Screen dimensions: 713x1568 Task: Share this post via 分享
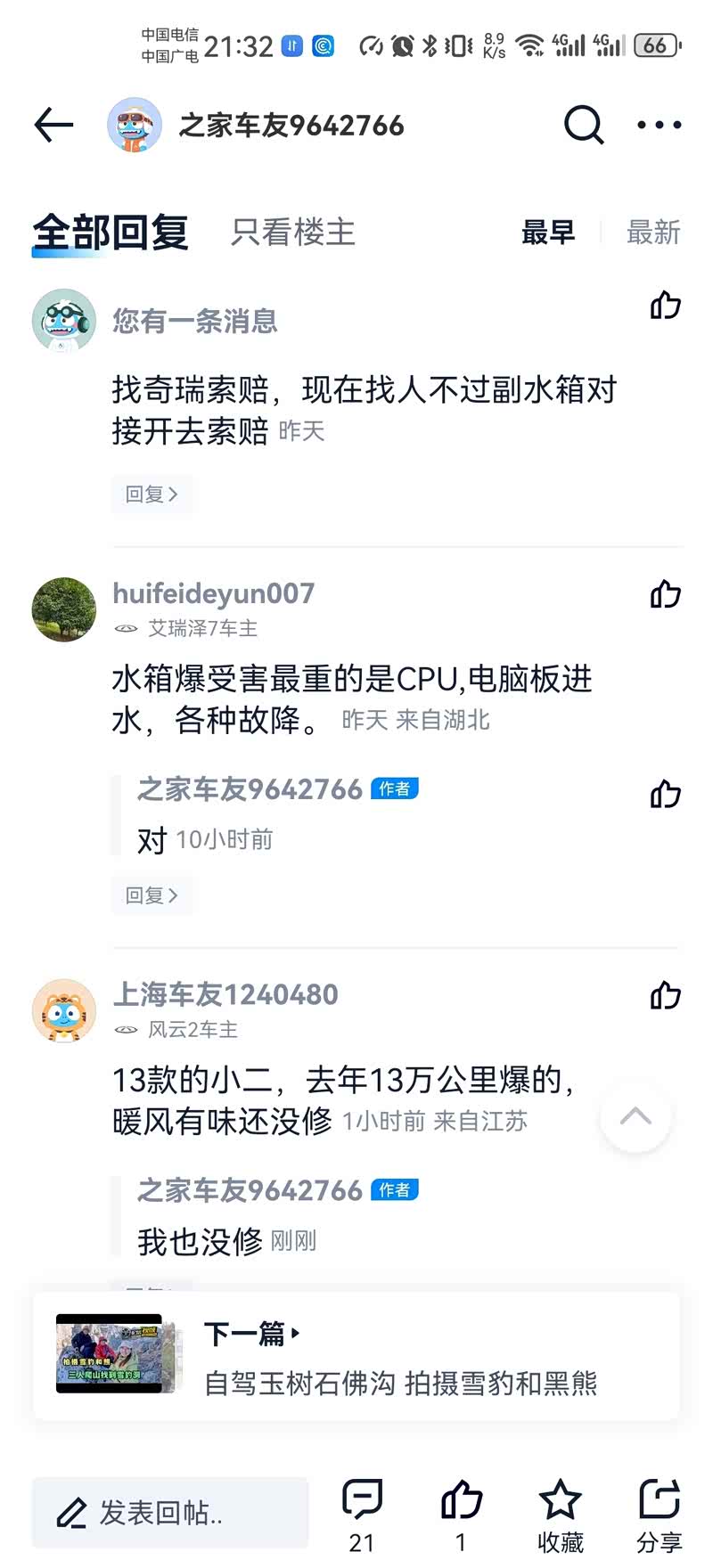coord(660,1513)
